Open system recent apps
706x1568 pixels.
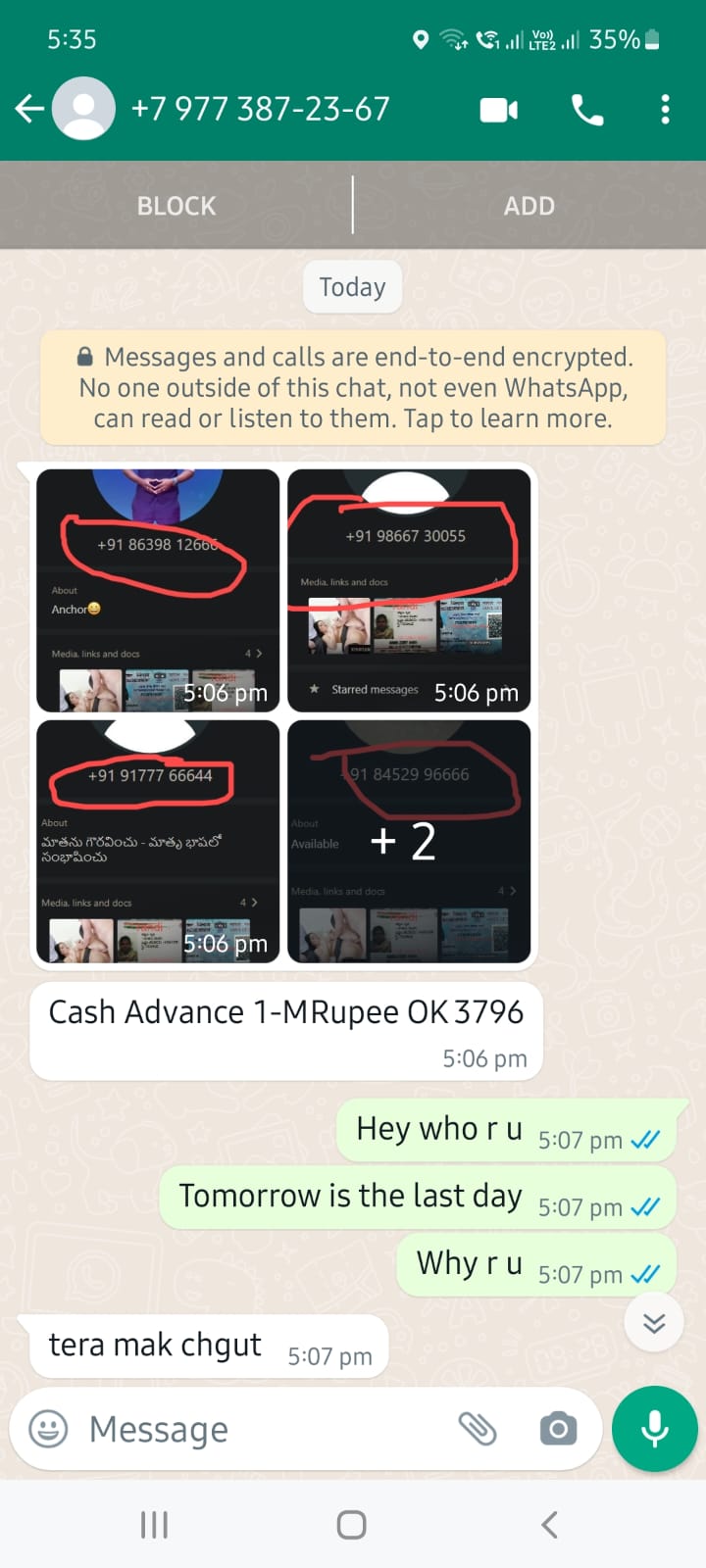(154, 1525)
